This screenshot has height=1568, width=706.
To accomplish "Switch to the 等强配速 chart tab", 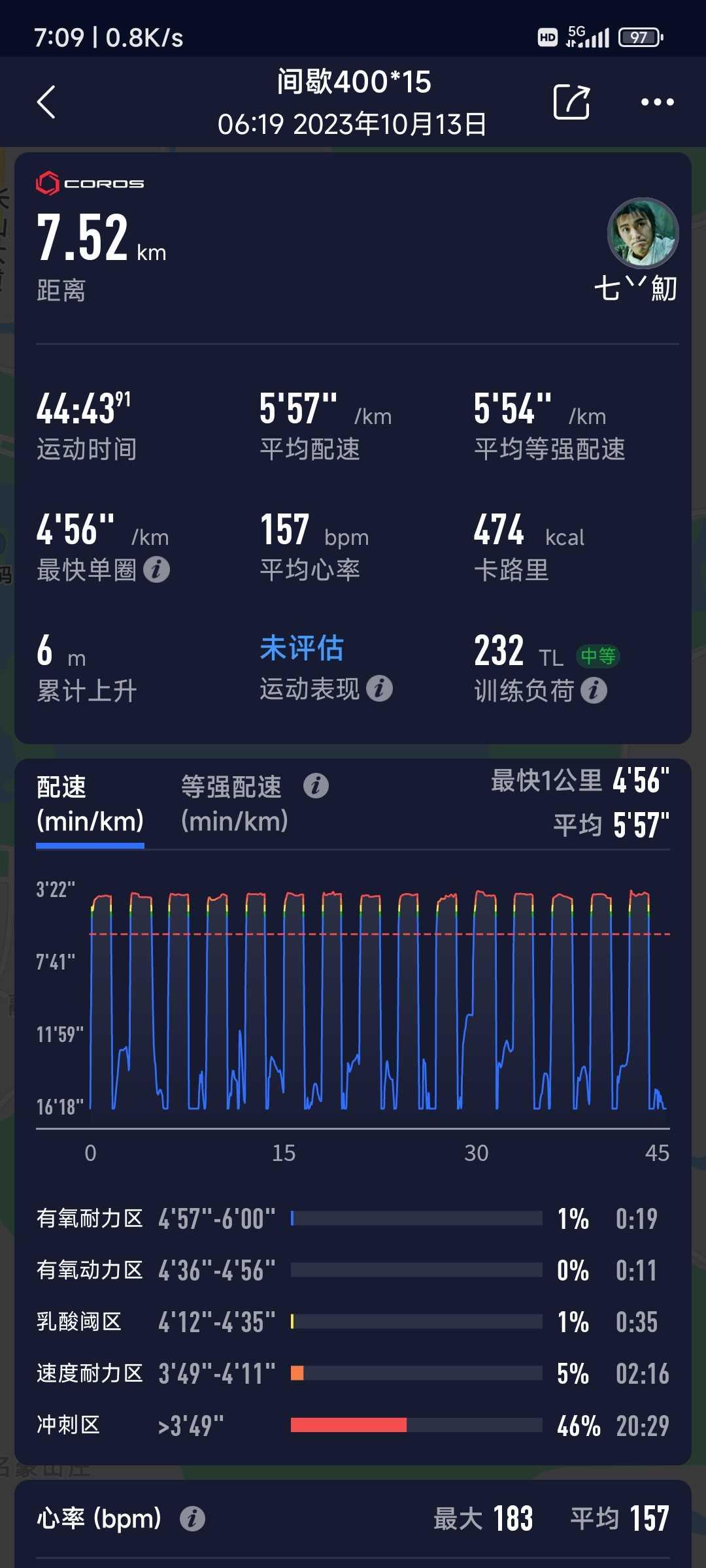I will click(234, 804).
